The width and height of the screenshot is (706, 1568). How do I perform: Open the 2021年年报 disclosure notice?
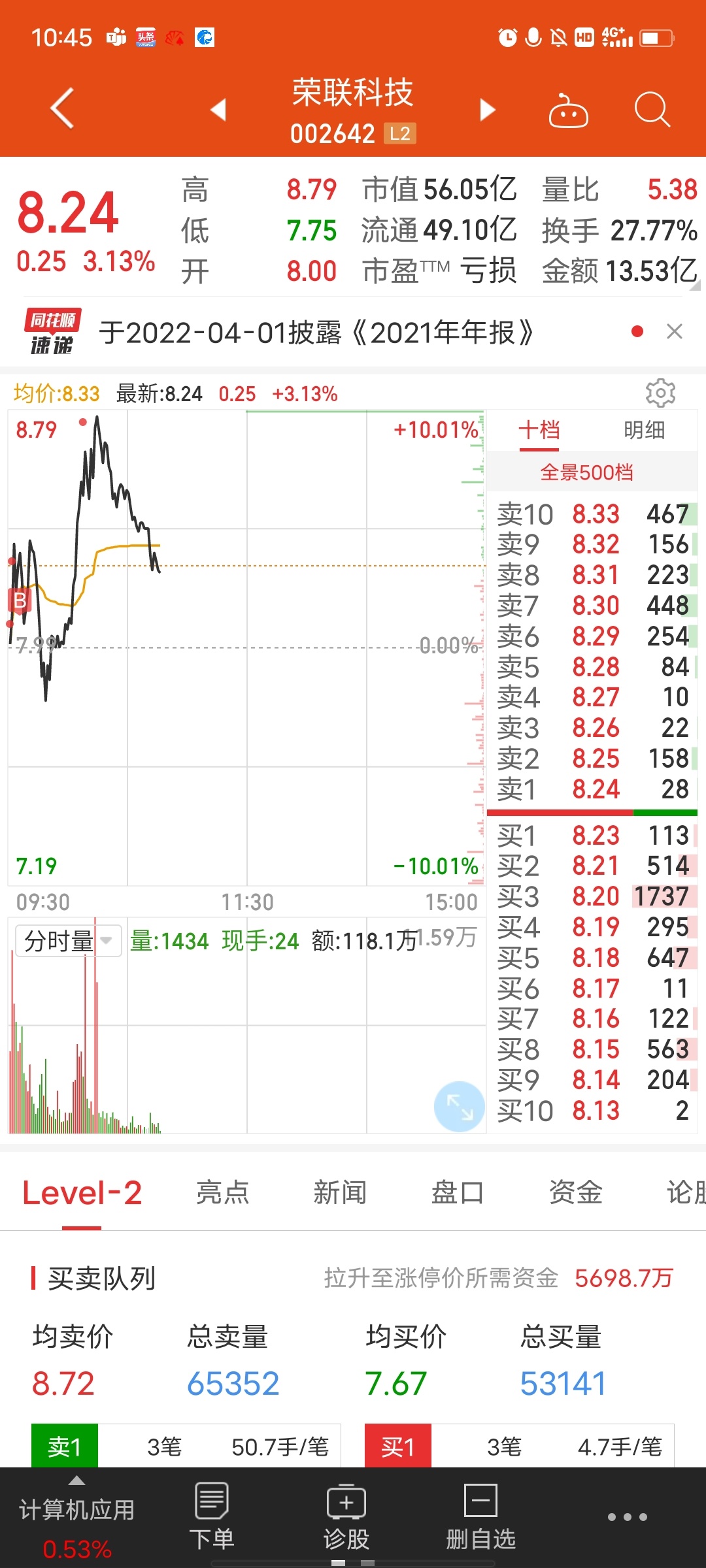coord(316,333)
